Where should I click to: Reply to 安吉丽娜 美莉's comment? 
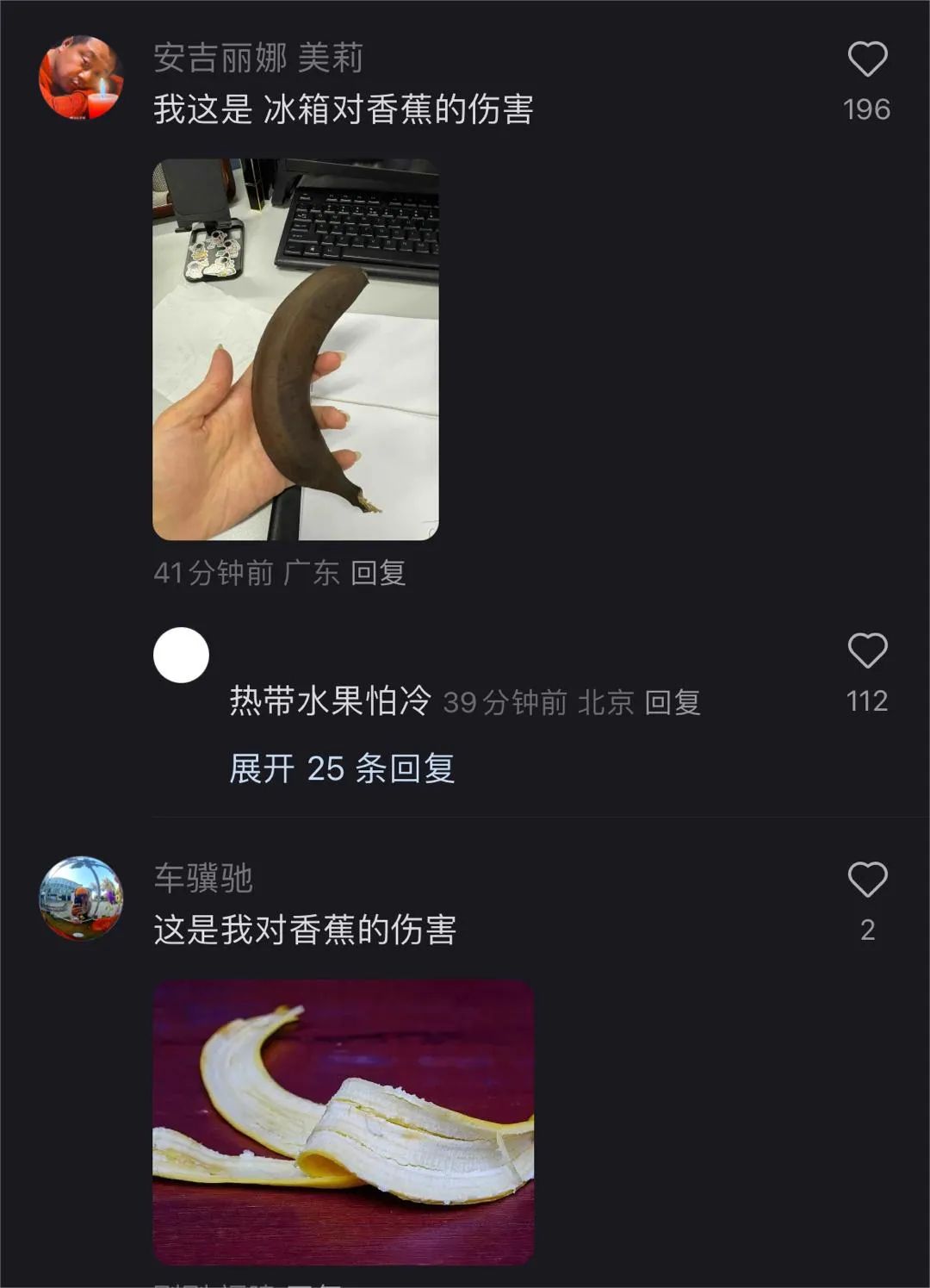click(x=378, y=573)
